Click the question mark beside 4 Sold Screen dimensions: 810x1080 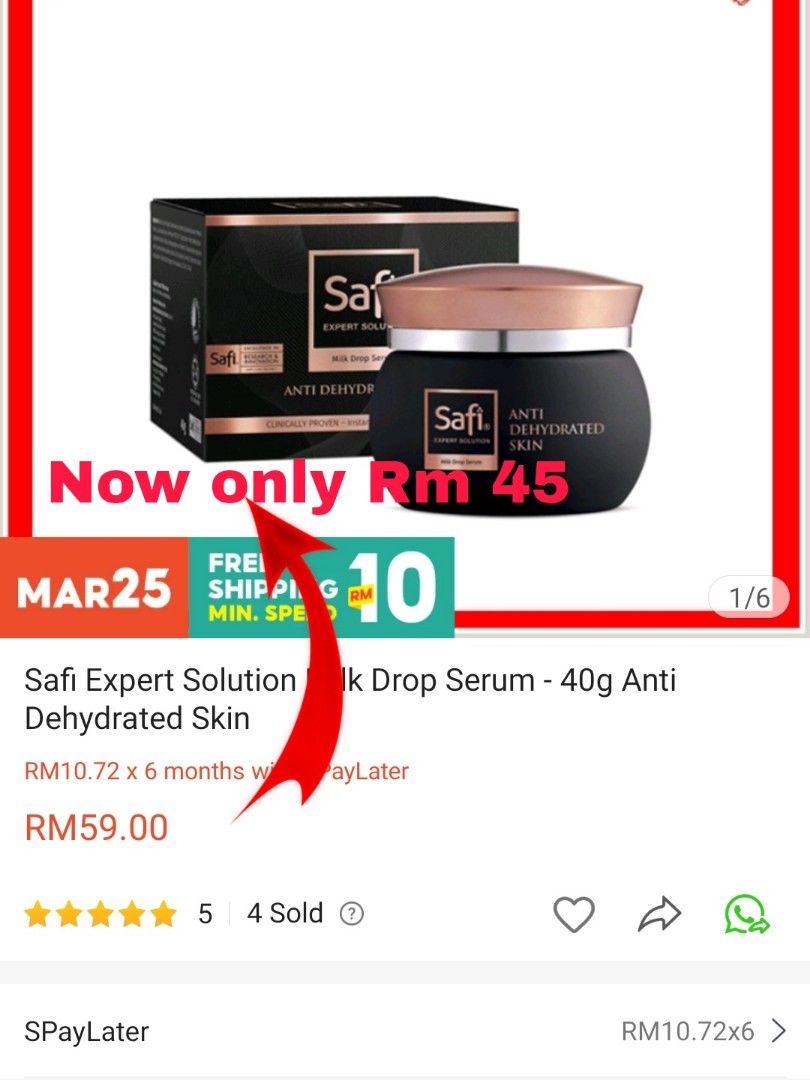(x=352, y=913)
